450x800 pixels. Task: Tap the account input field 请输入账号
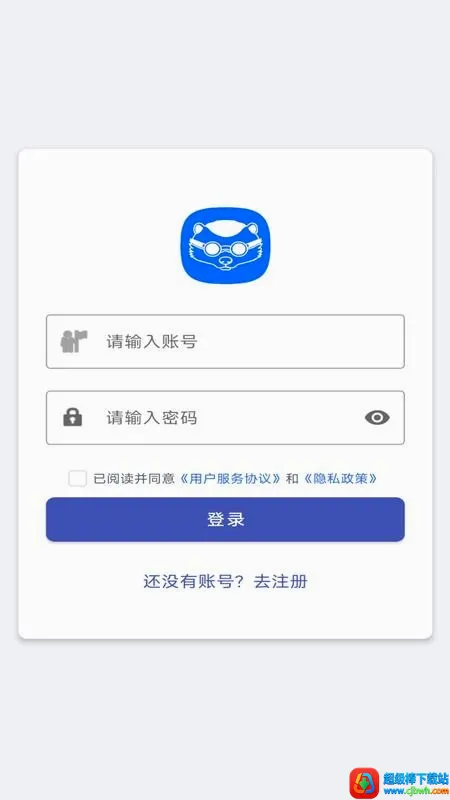point(225,341)
